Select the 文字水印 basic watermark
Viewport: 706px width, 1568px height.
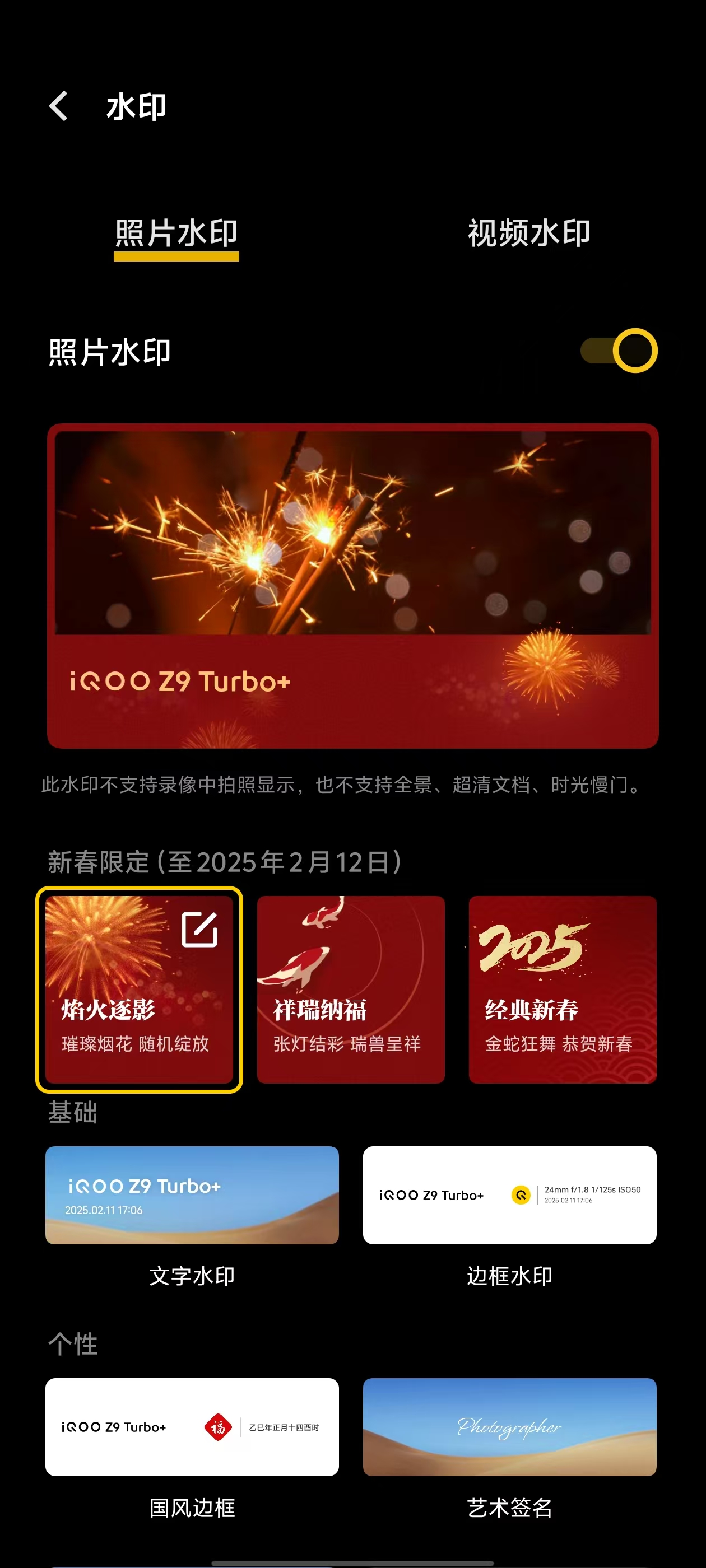[x=192, y=1195]
